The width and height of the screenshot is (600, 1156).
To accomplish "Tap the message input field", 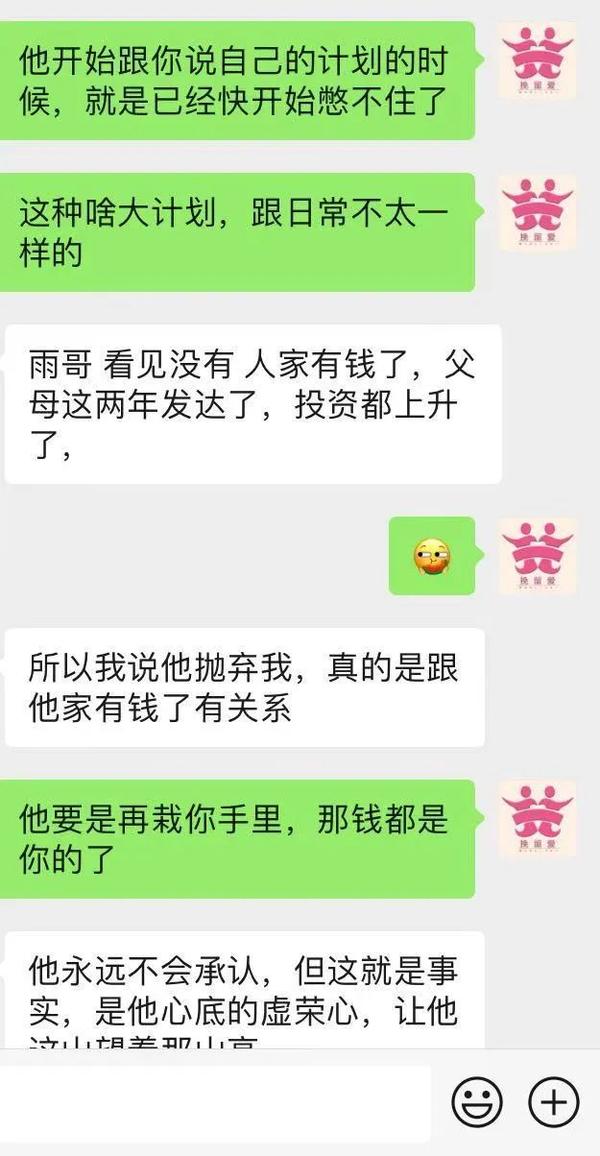I will [215, 1103].
